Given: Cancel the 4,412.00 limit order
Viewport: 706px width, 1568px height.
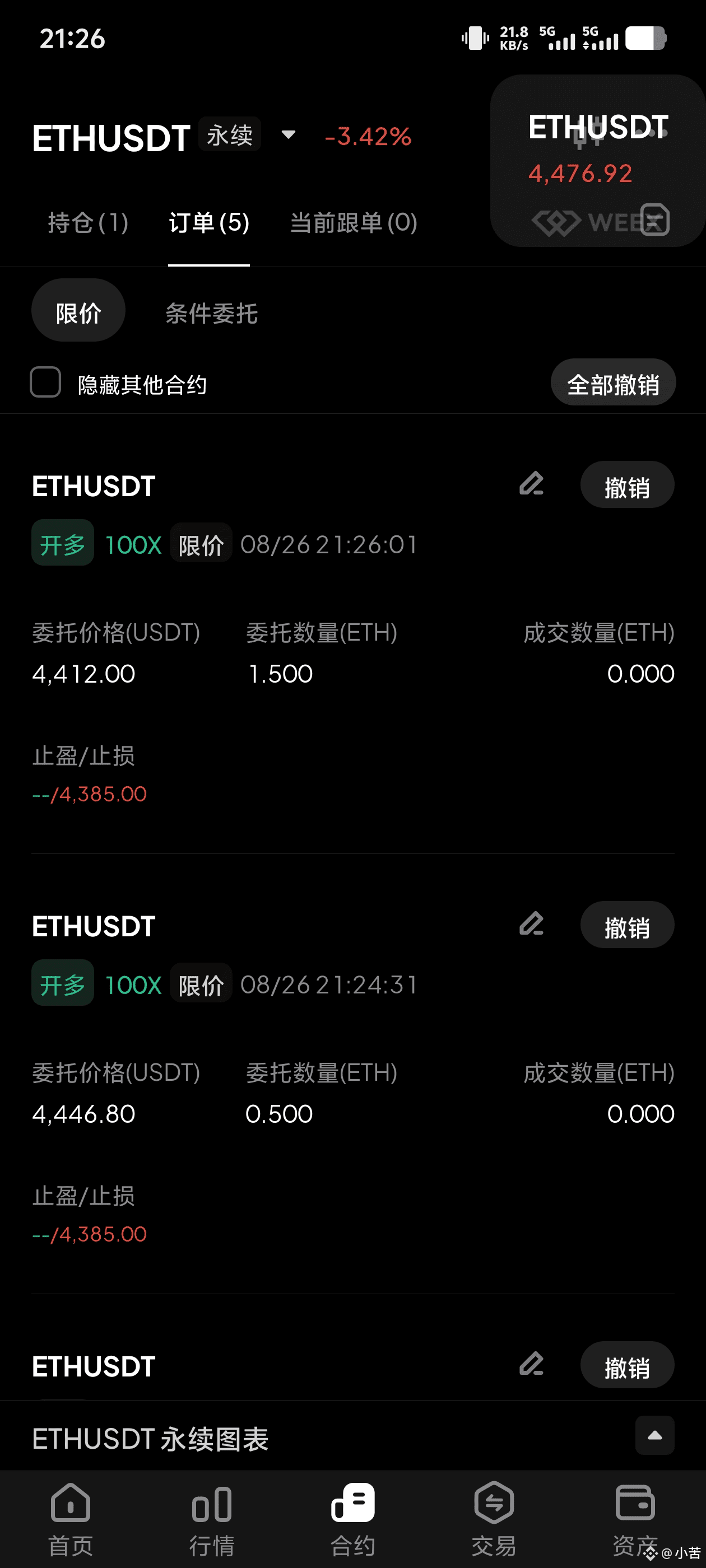Looking at the screenshot, I should coord(627,485).
